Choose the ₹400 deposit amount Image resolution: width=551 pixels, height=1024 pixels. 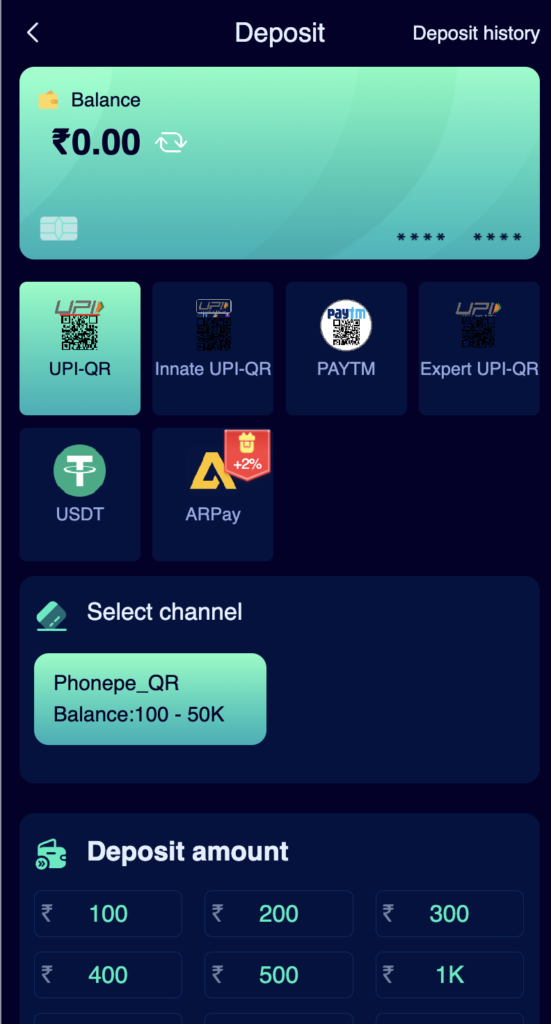pyautogui.click(x=108, y=974)
